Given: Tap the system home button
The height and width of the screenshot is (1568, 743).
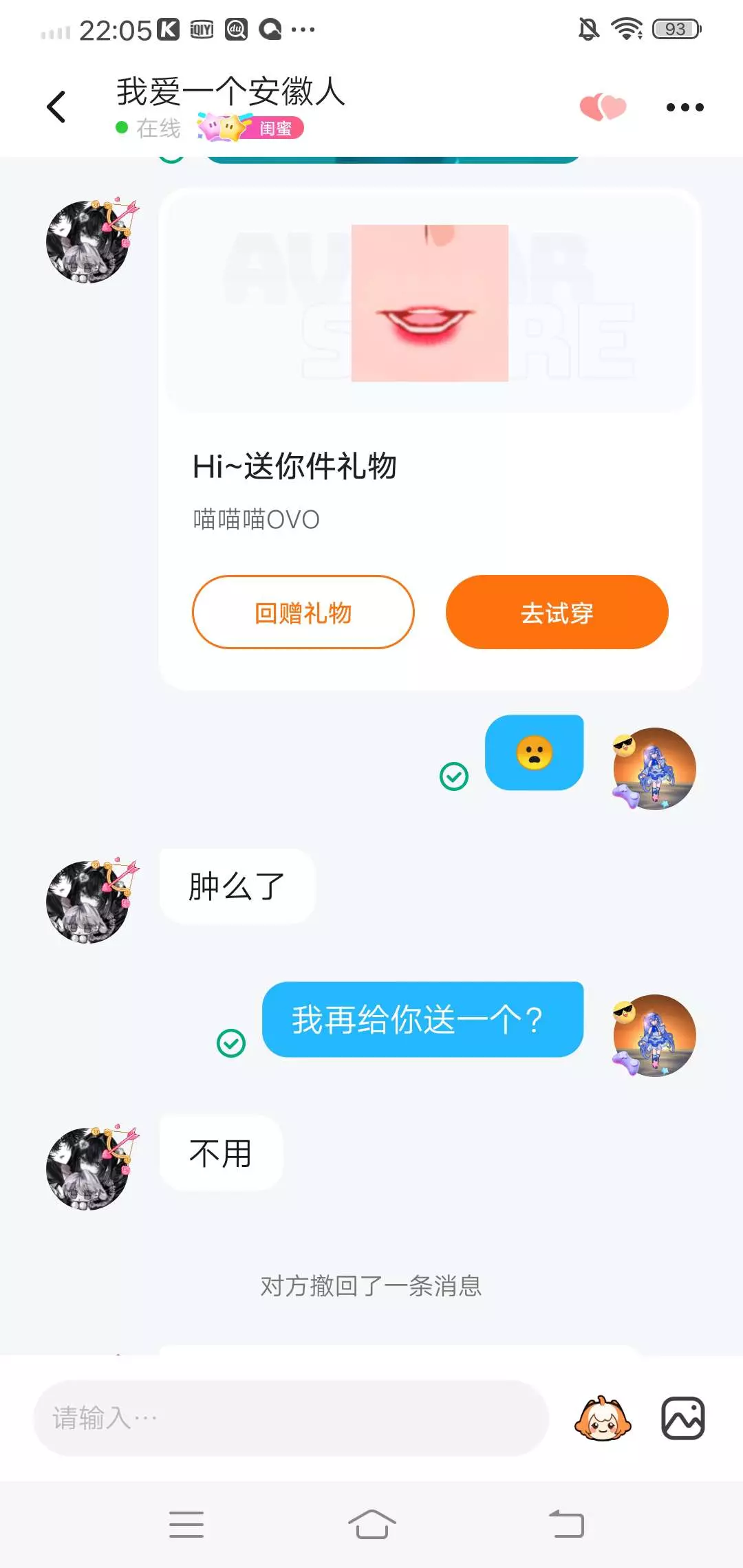Looking at the screenshot, I should (371, 1524).
